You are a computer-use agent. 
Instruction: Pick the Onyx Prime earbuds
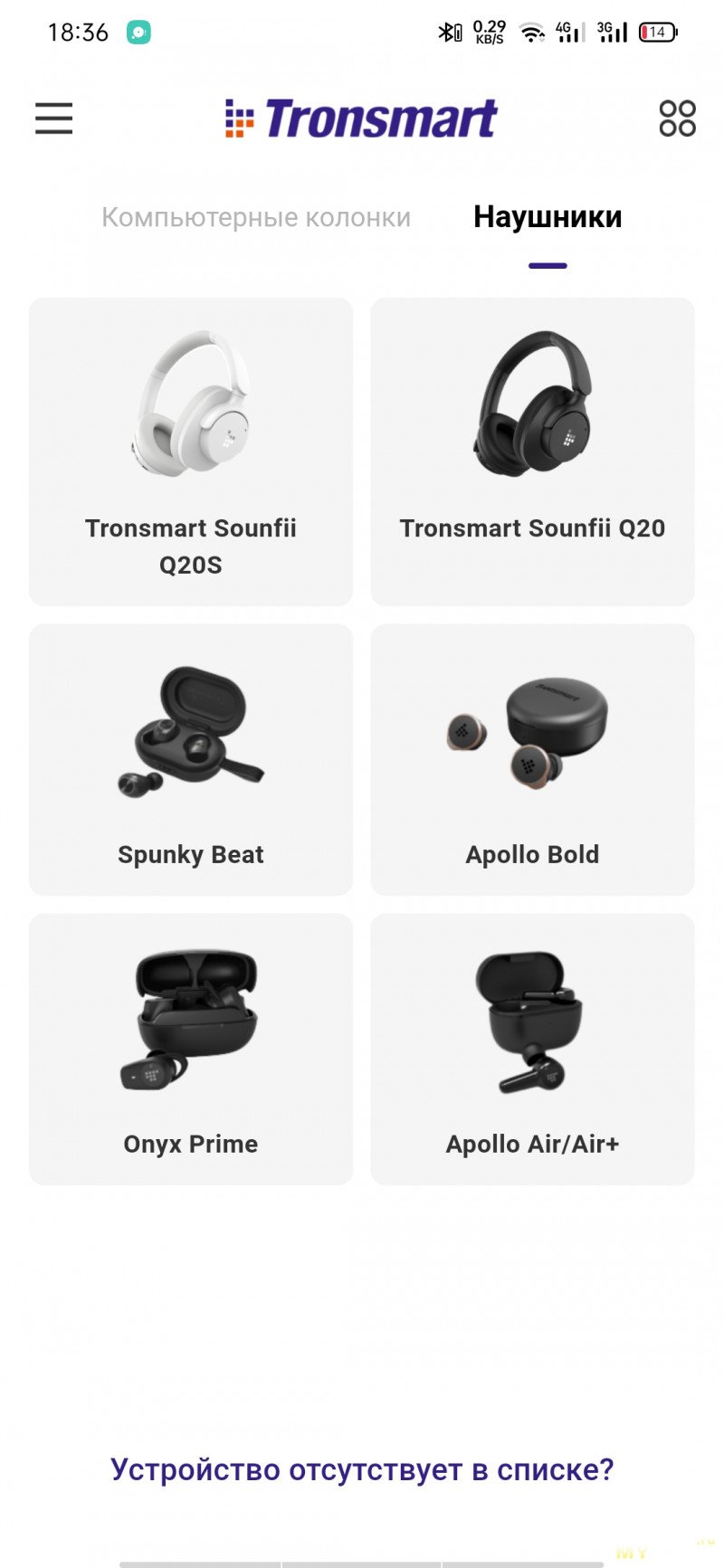point(191,1050)
